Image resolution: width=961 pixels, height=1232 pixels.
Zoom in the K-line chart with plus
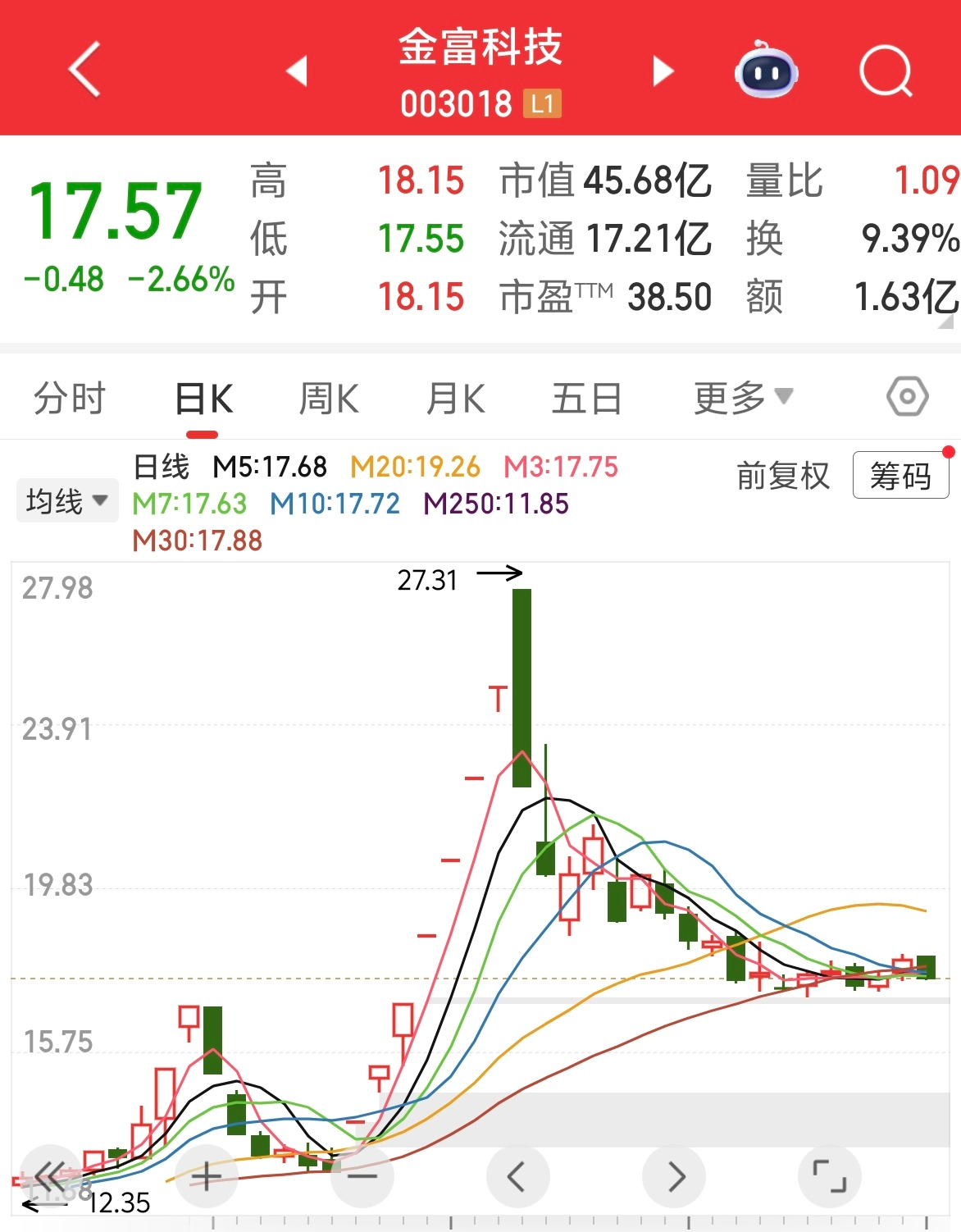(206, 1177)
